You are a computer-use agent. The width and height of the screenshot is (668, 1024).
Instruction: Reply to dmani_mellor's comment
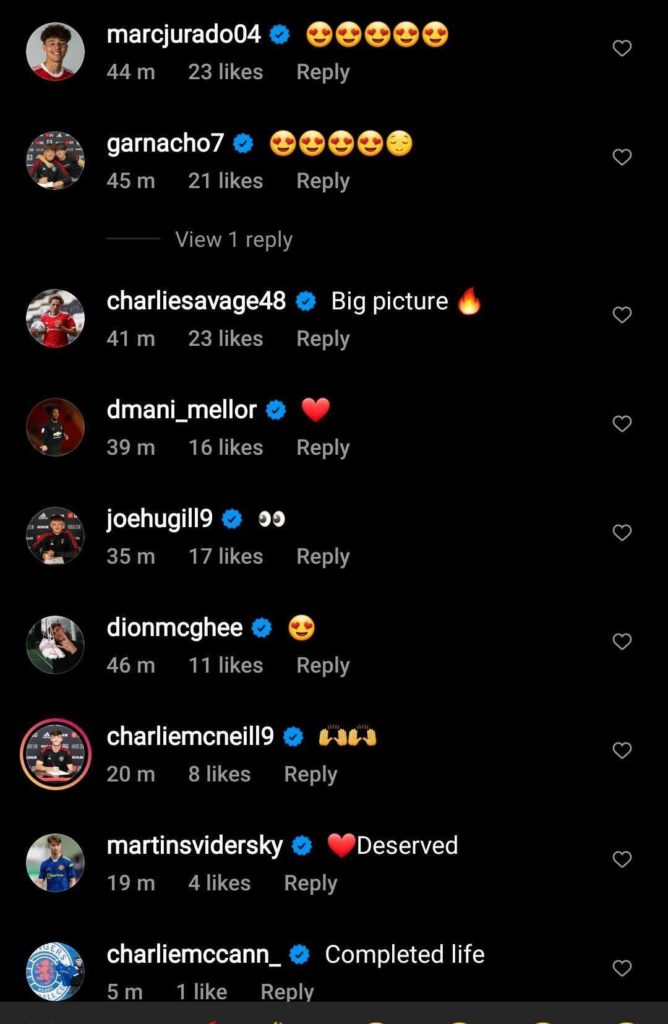pos(323,448)
